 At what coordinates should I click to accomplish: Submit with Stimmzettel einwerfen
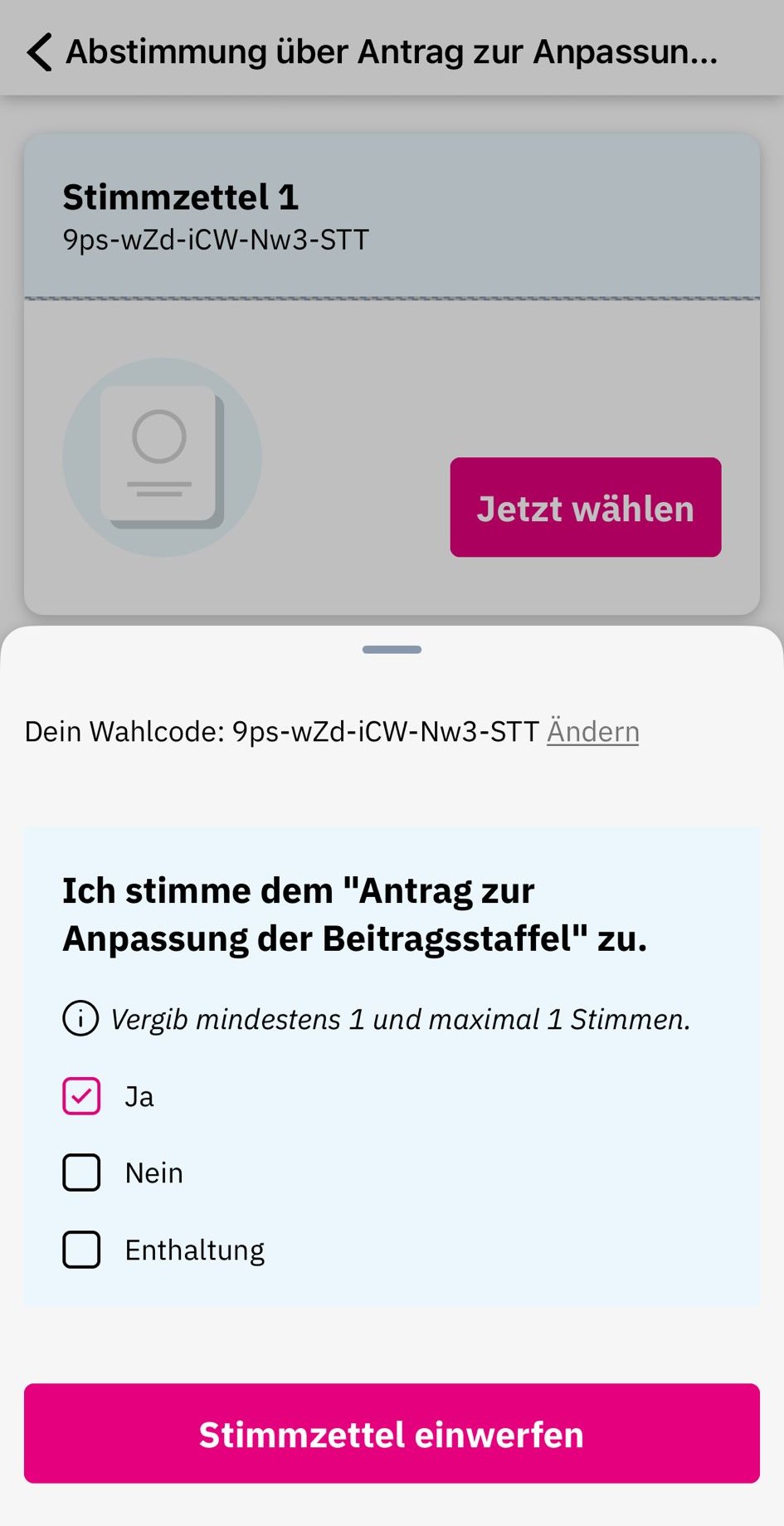point(392,1433)
